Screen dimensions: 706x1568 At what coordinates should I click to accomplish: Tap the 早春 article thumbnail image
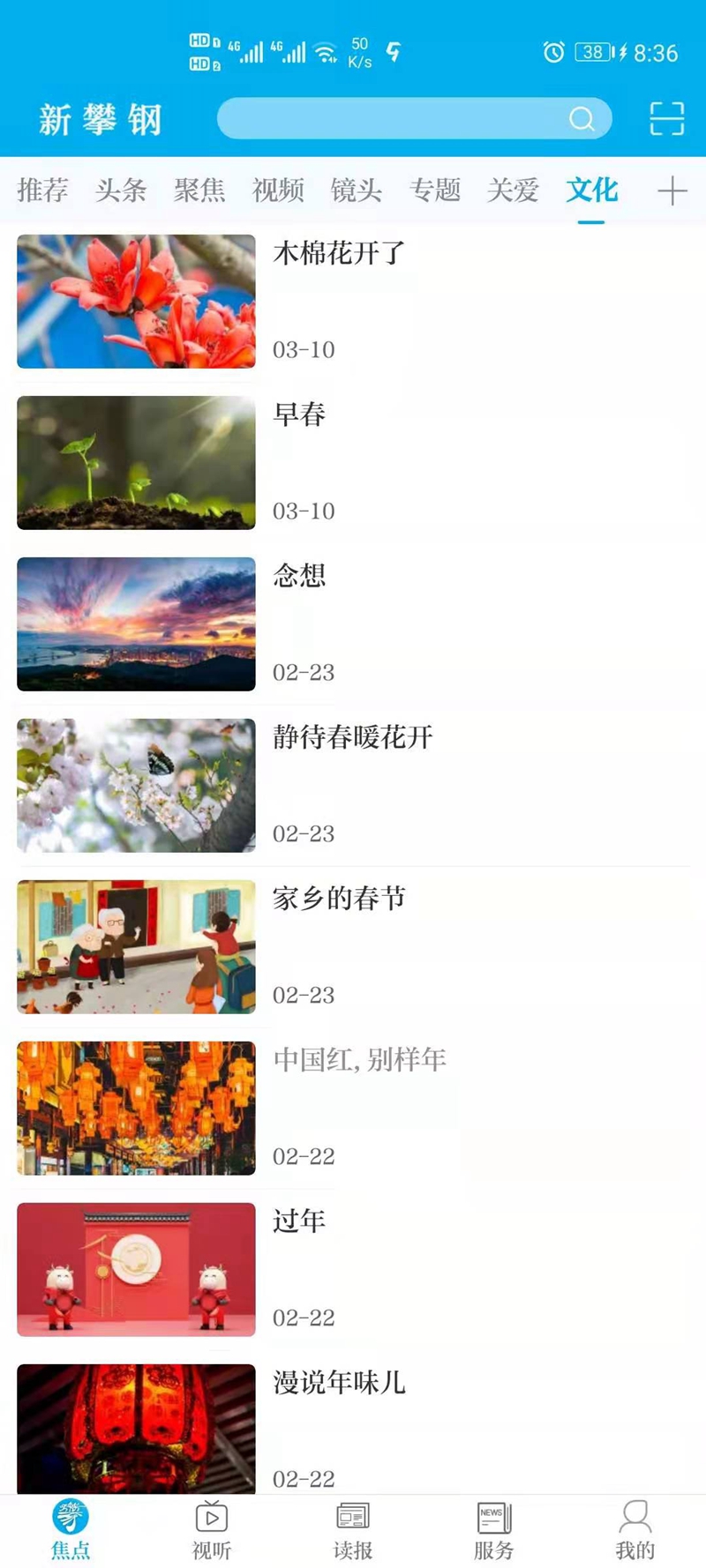pos(135,462)
